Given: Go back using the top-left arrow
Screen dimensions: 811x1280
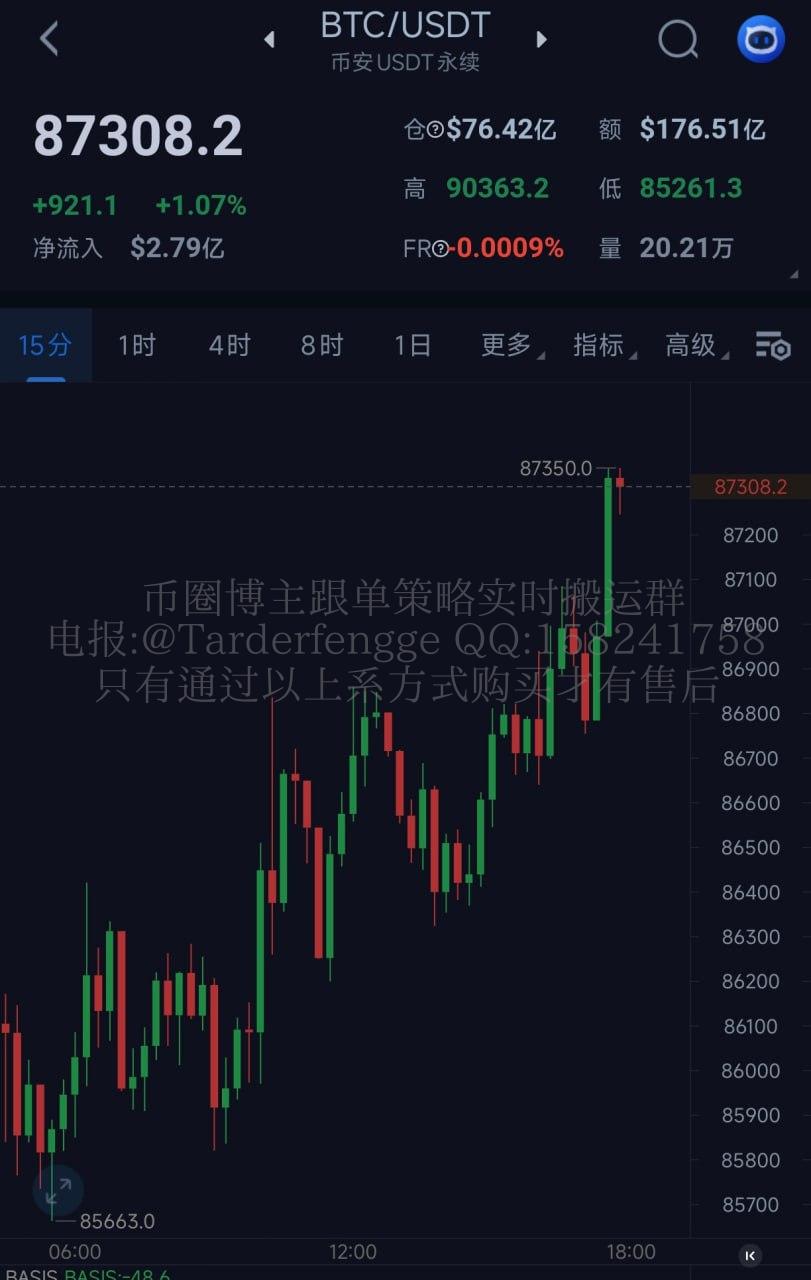Looking at the screenshot, I should point(49,39).
